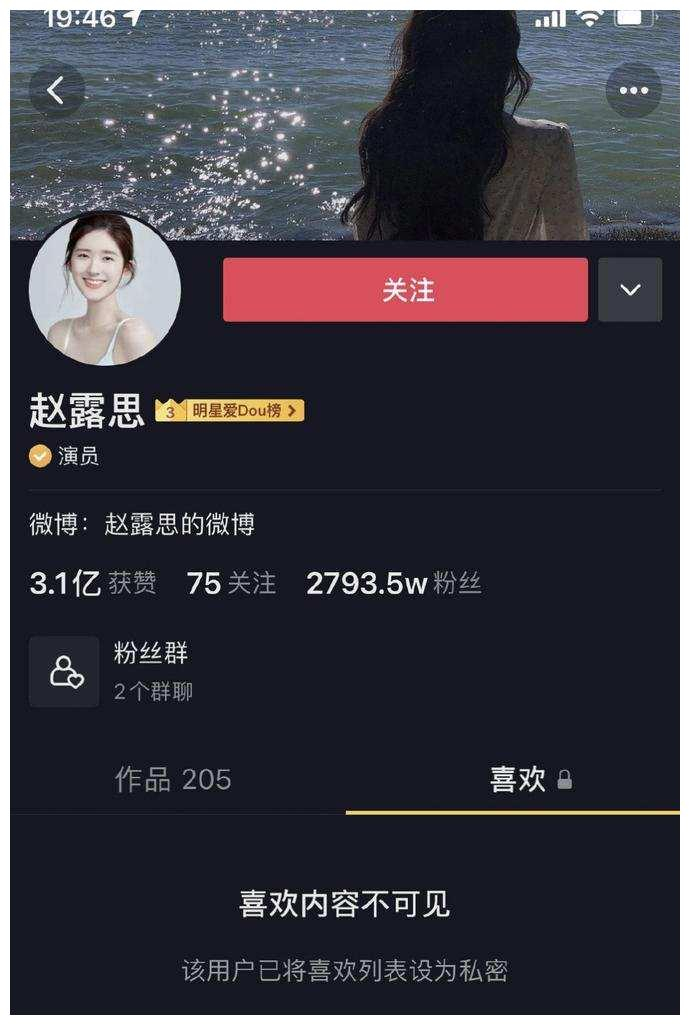Go back using the top-left arrow
Screen dimensions: 690x1025
pyautogui.click(x=56, y=91)
